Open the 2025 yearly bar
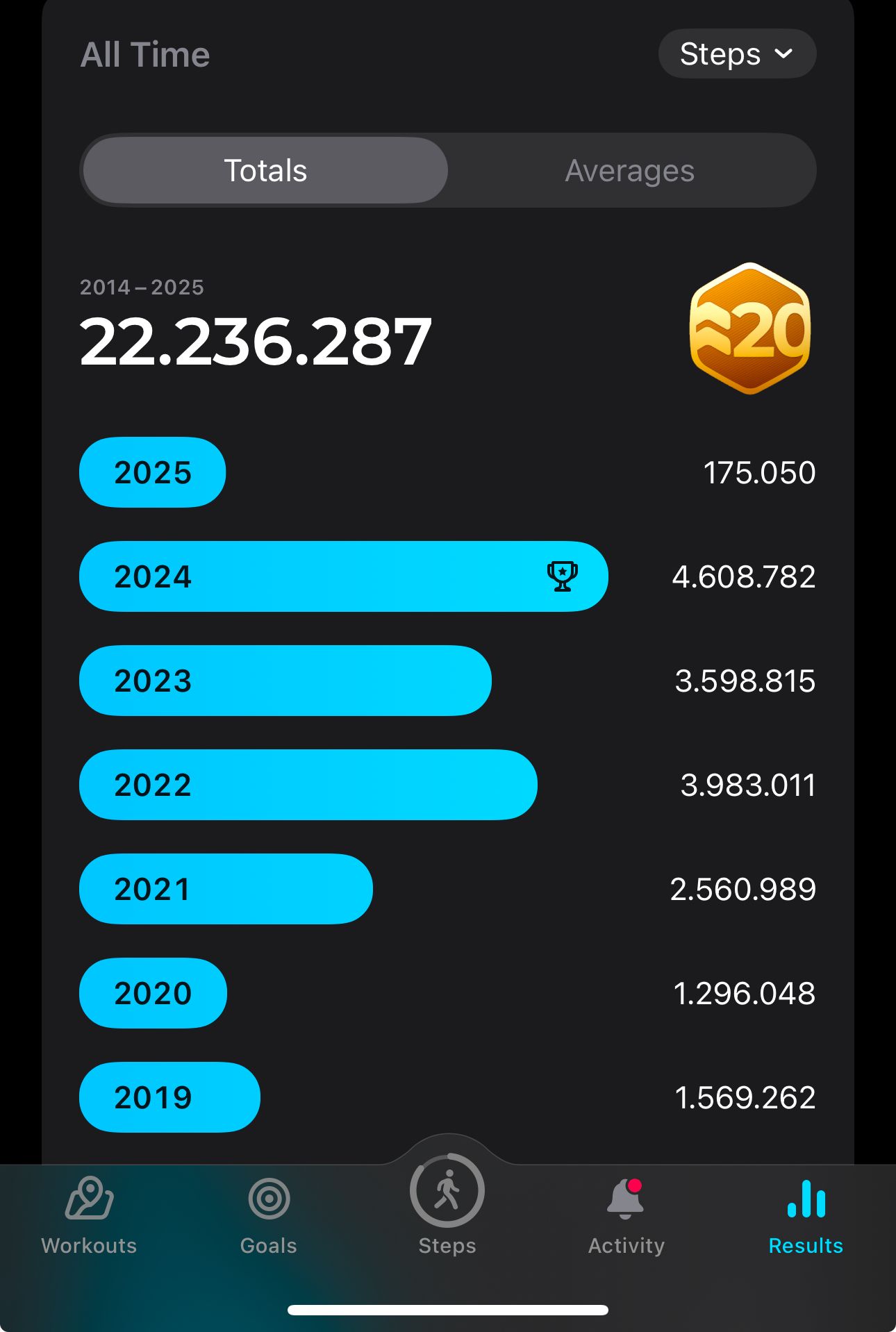The width and height of the screenshot is (896, 1332). [153, 472]
